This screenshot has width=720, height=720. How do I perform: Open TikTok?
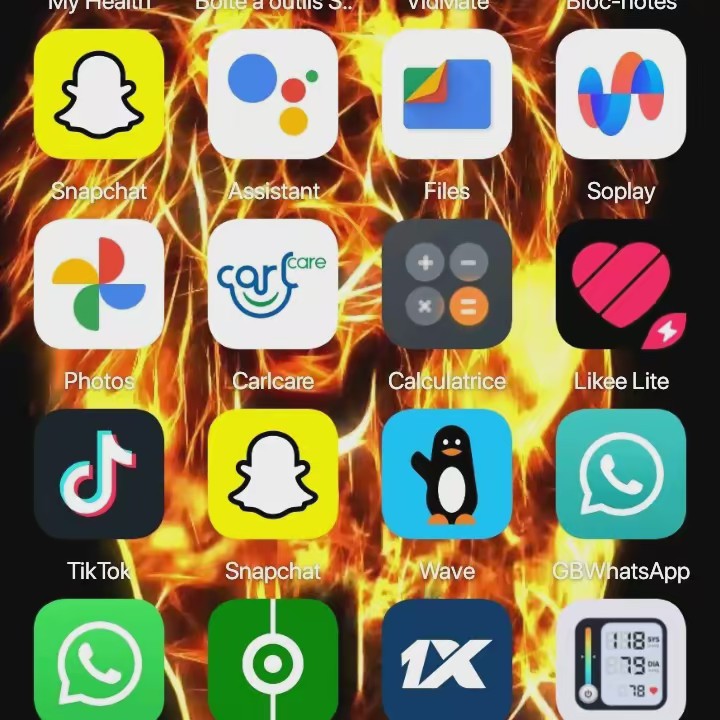click(99, 474)
